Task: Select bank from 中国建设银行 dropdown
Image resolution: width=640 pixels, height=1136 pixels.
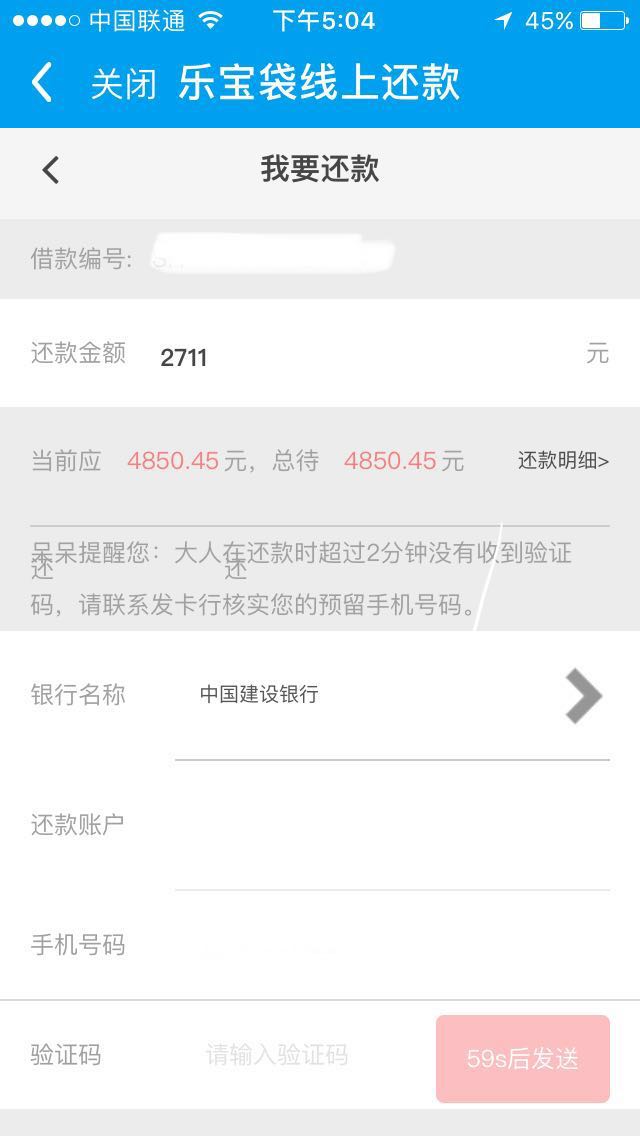Action: (x=392, y=695)
